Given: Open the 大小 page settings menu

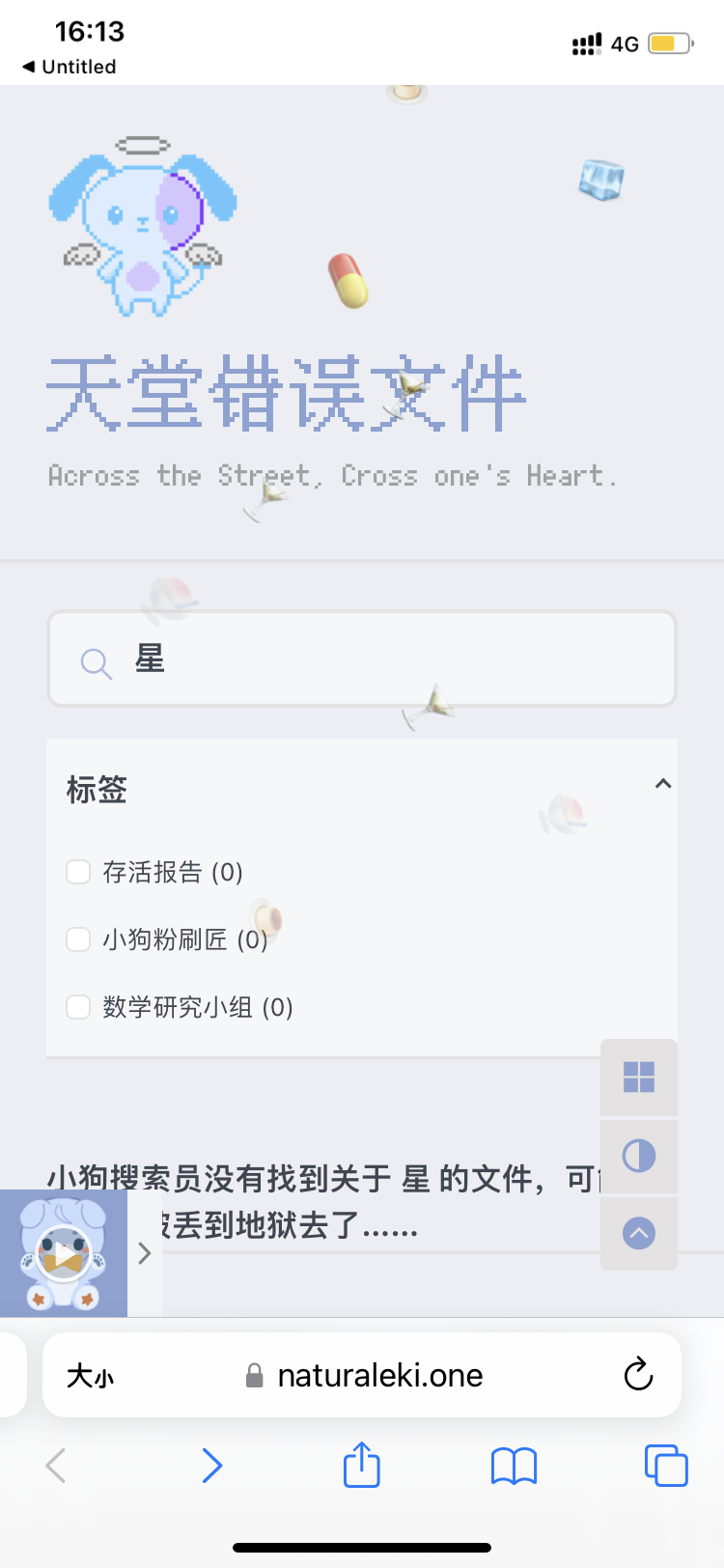Looking at the screenshot, I should tap(90, 1376).
